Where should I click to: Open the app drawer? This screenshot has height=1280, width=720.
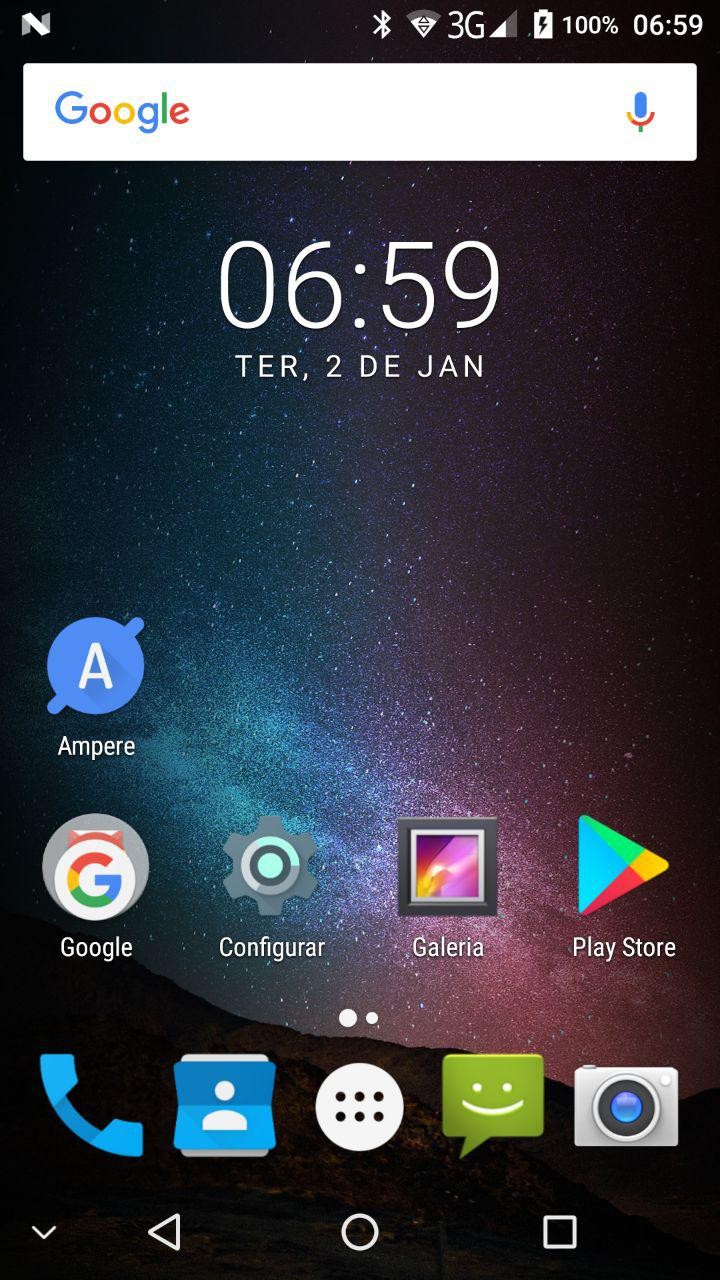(360, 1107)
